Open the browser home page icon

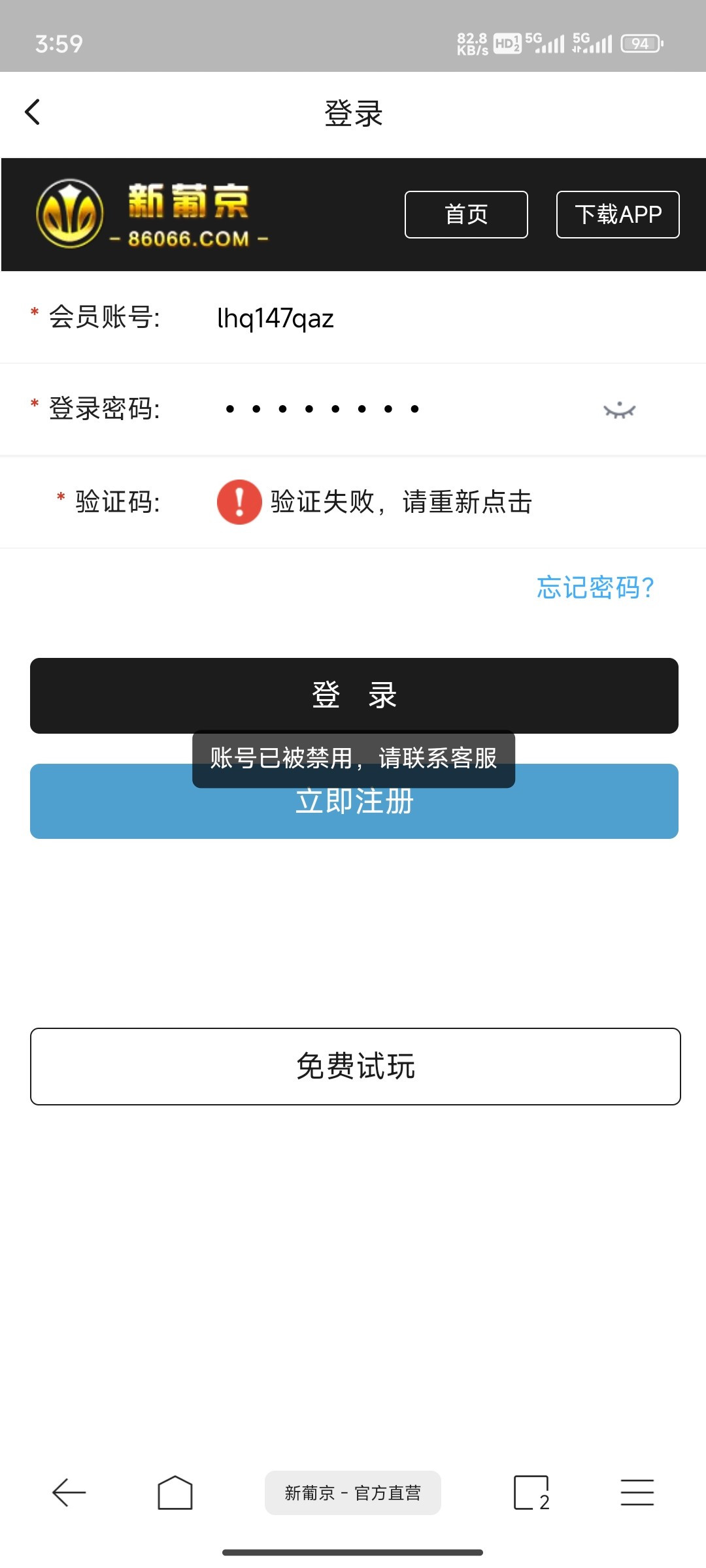point(174,1493)
